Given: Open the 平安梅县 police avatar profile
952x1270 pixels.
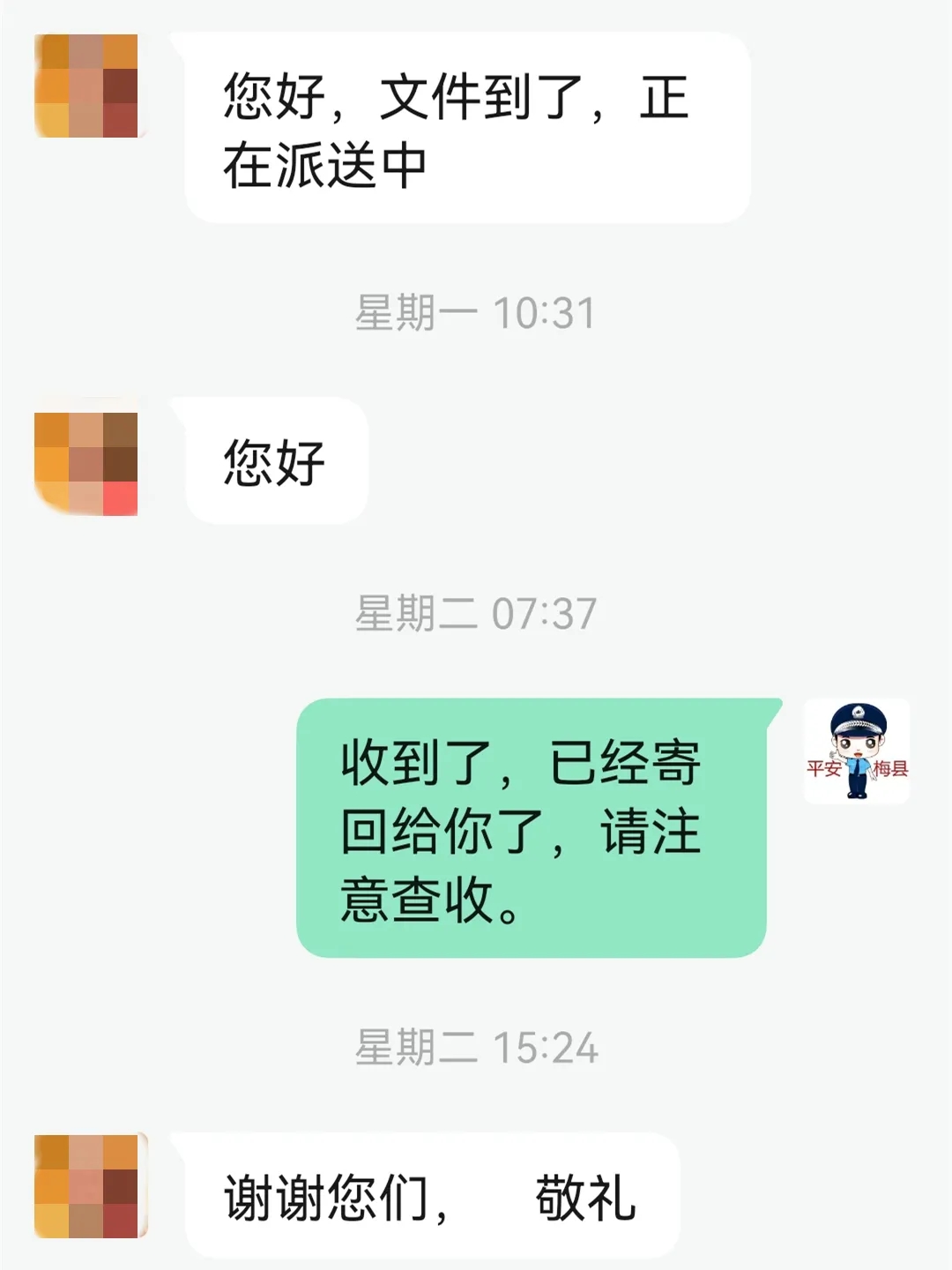Looking at the screenshot, I should tap(856, 751).
